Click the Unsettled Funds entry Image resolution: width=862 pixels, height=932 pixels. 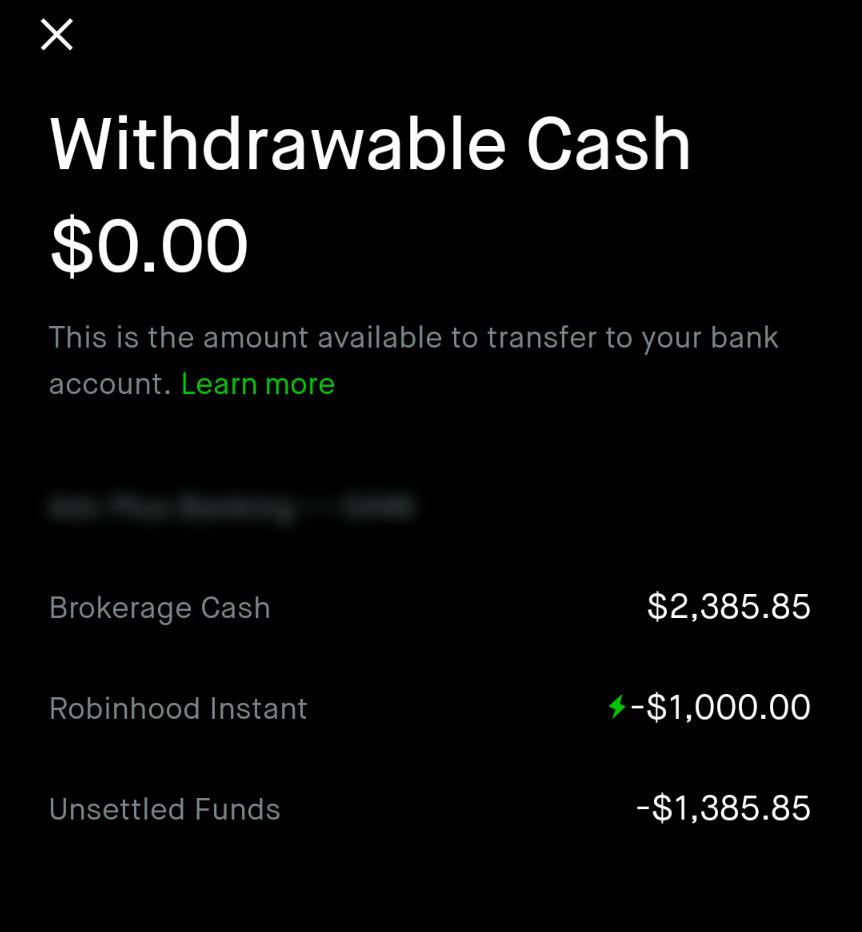coord(164,809)
